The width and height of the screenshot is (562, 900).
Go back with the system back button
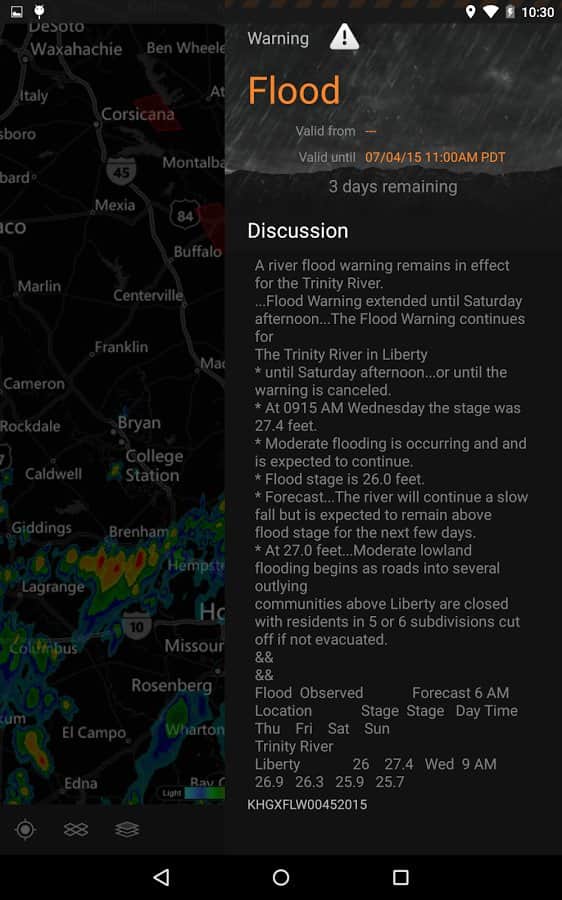[x=161, y=877]
